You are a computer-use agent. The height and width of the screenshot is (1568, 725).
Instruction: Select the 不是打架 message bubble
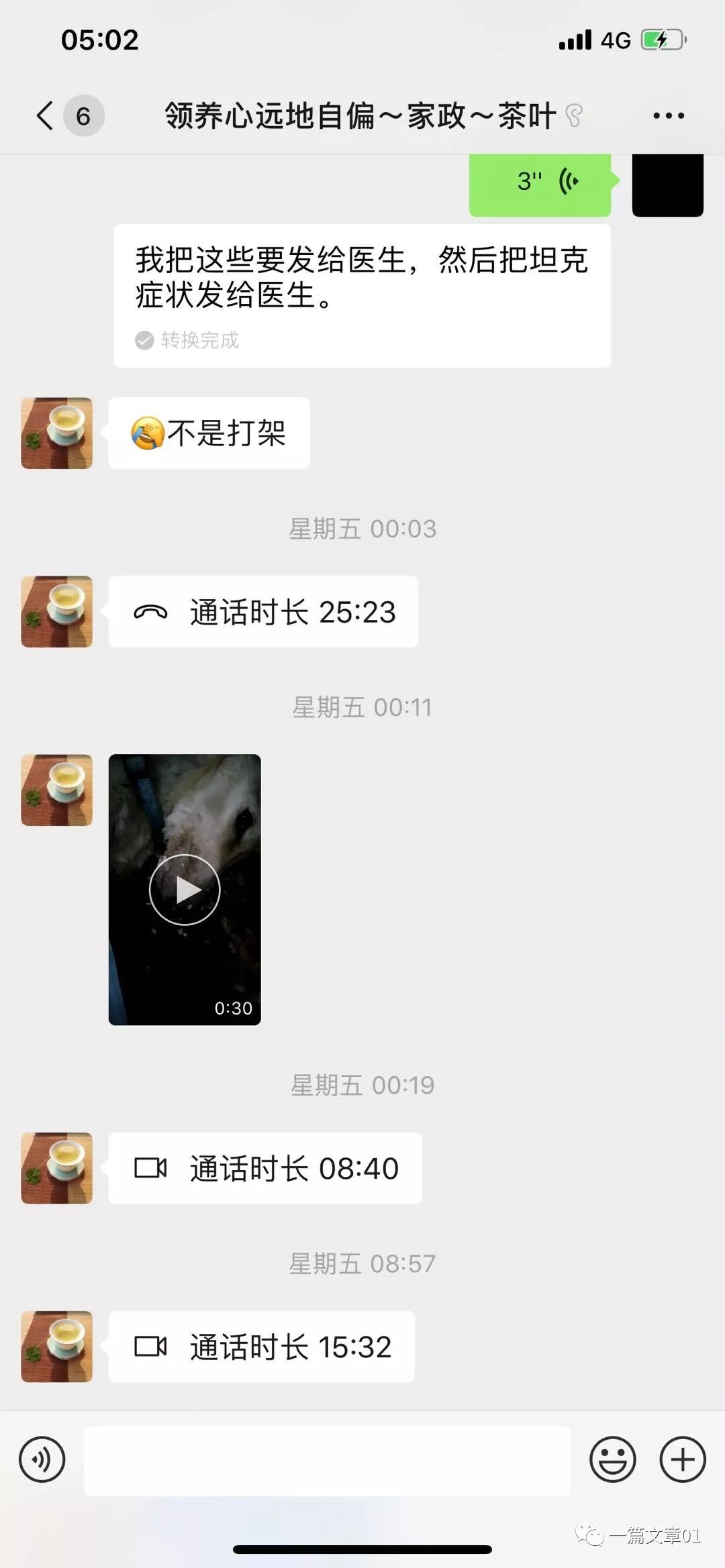[208, 432]
